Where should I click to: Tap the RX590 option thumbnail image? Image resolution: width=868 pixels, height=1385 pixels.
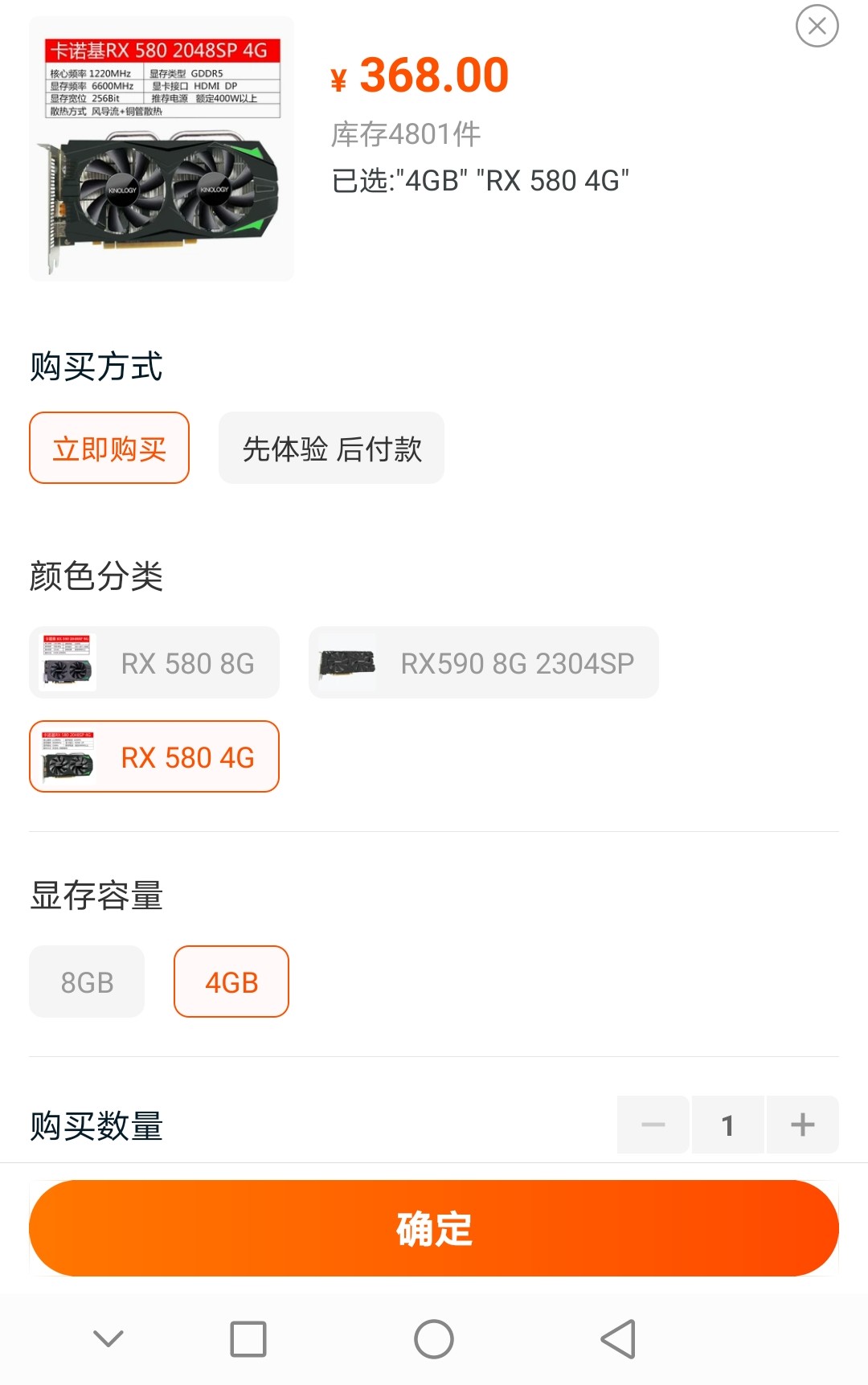(x=347, y=662)
